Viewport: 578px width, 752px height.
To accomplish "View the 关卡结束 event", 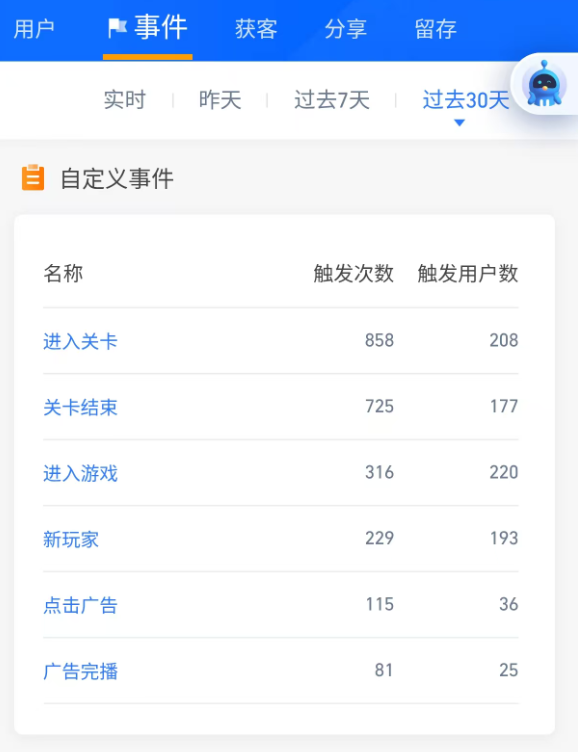I will pos(81,407).
